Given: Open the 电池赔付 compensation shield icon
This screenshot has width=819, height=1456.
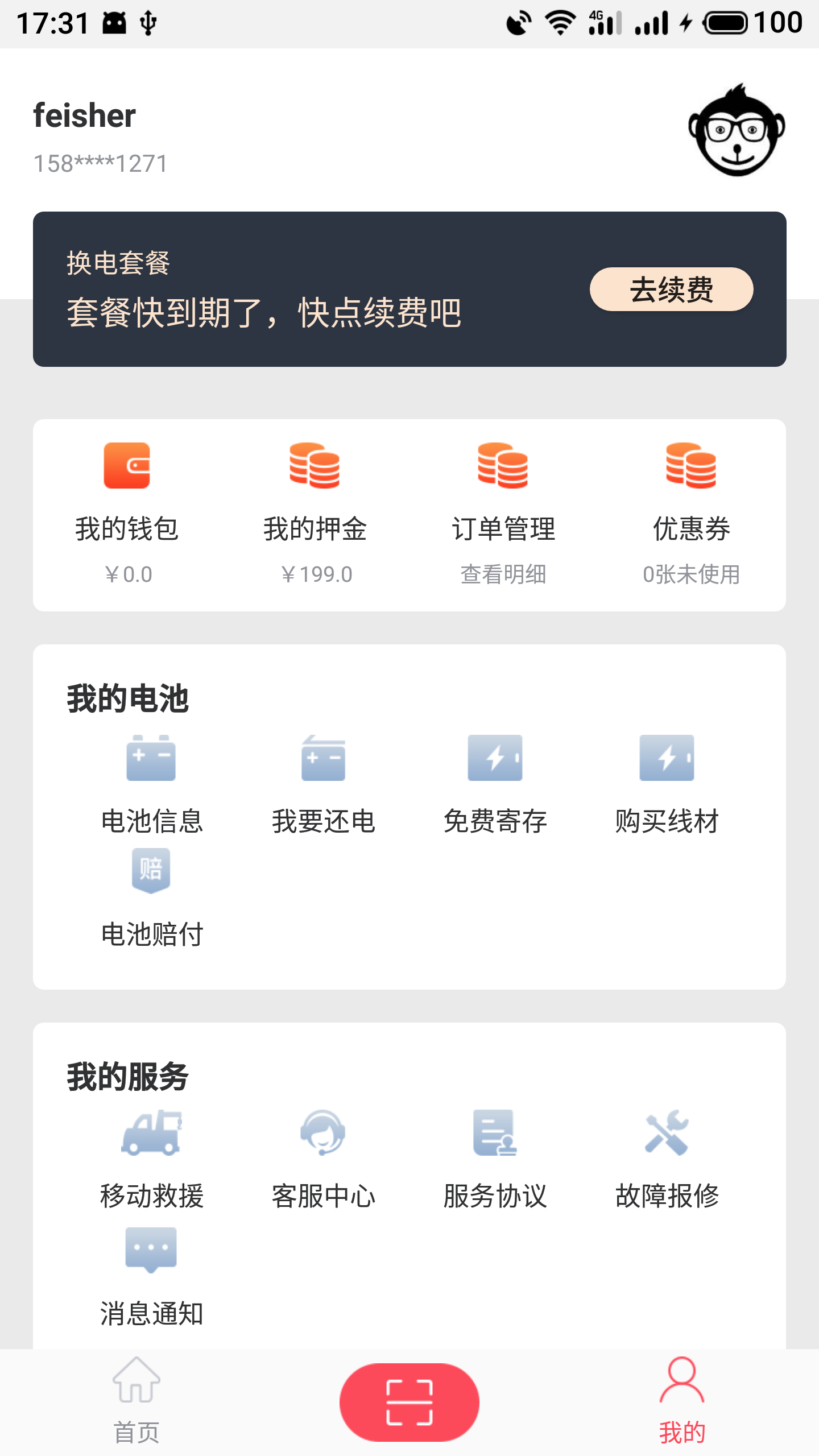Looking at the screenshot, I should tap(151, 870).
